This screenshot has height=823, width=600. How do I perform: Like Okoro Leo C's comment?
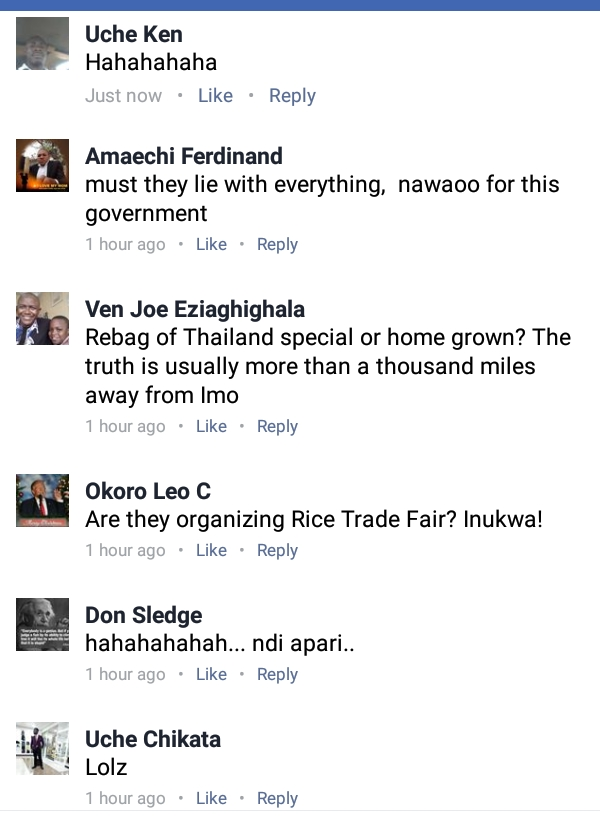coord(211,550)
